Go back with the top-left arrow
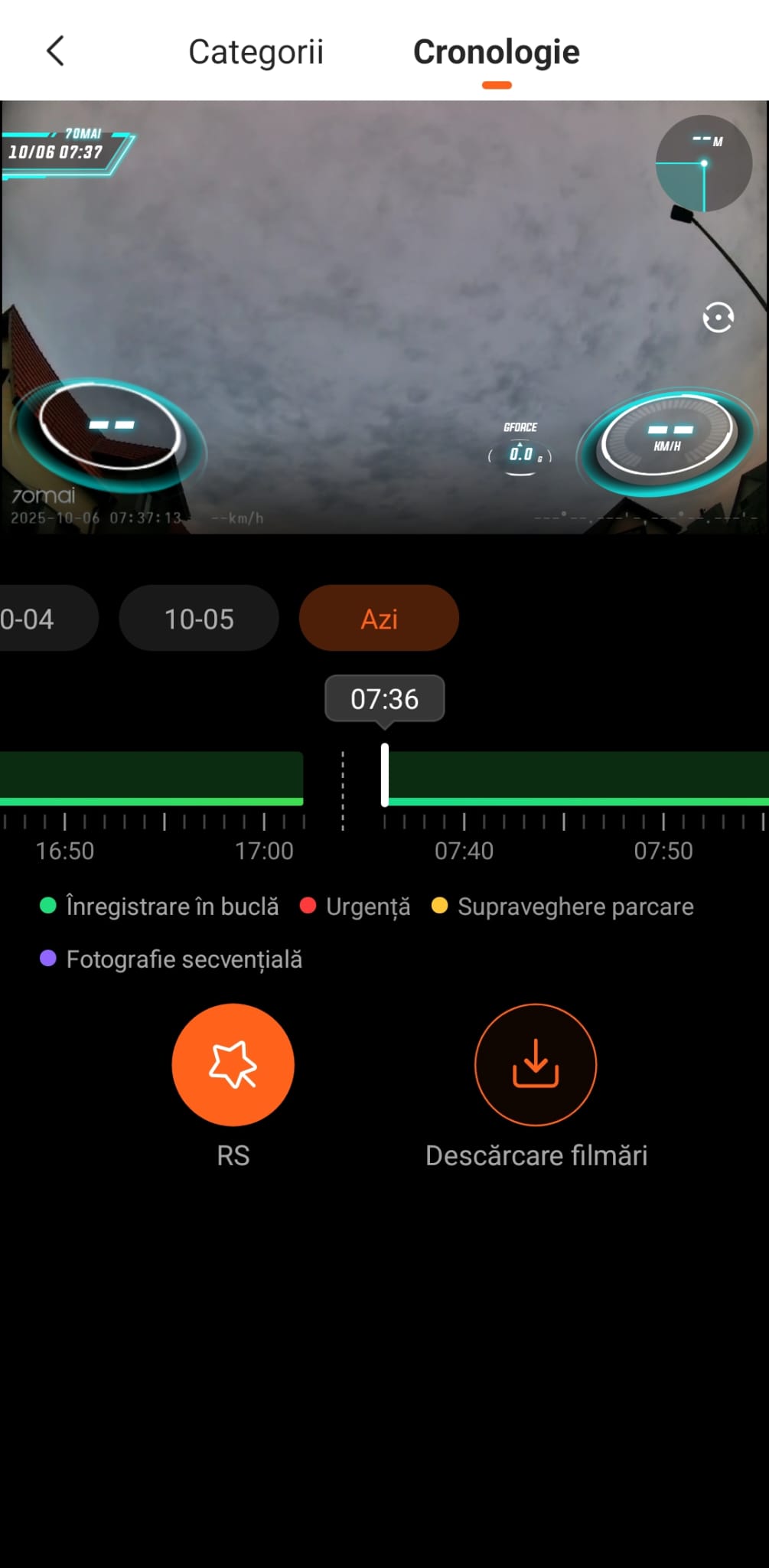Screen dimensions: 769x1568 coord(55,51)
